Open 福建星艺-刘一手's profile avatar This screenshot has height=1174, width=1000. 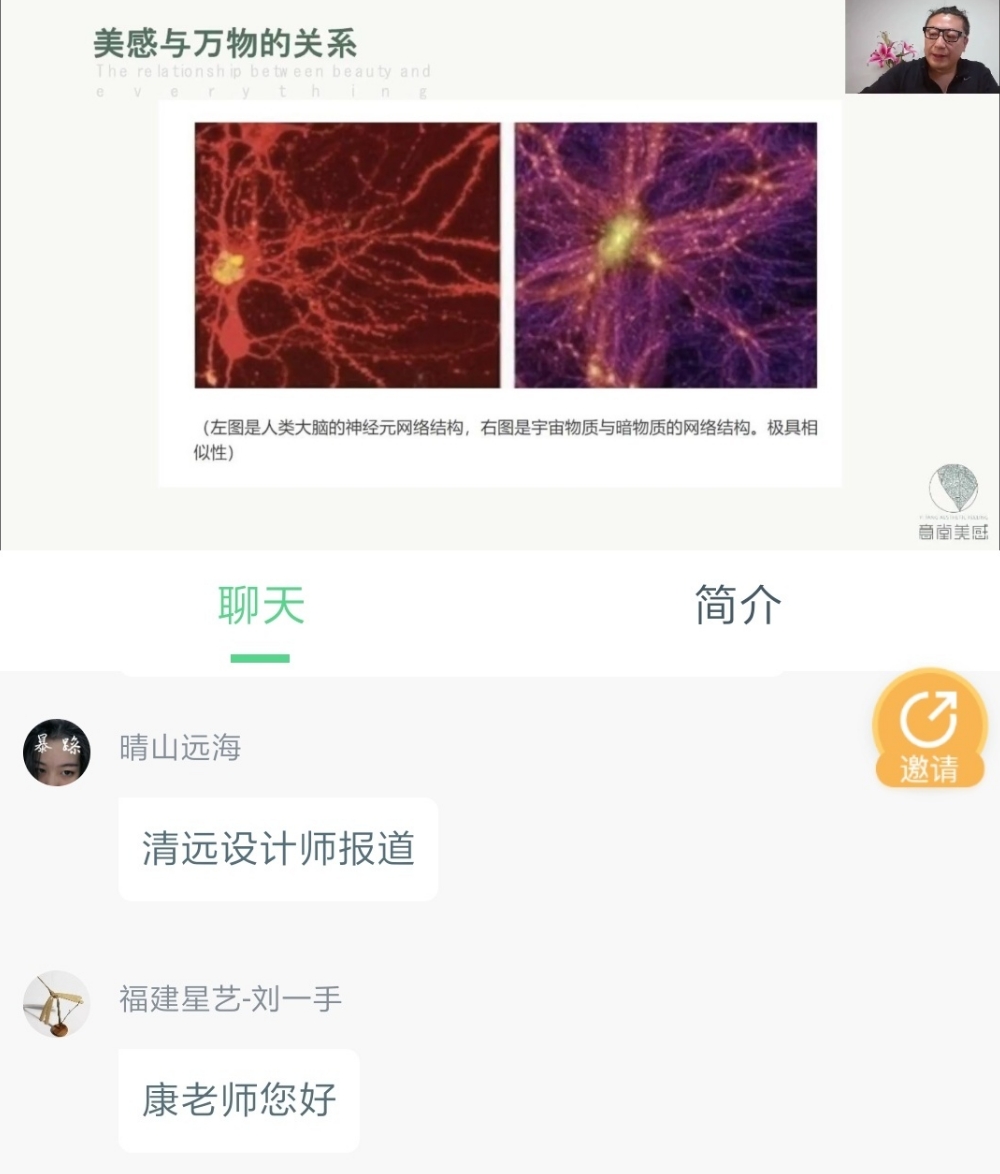pyautogui.click(x=57, y=1003)
